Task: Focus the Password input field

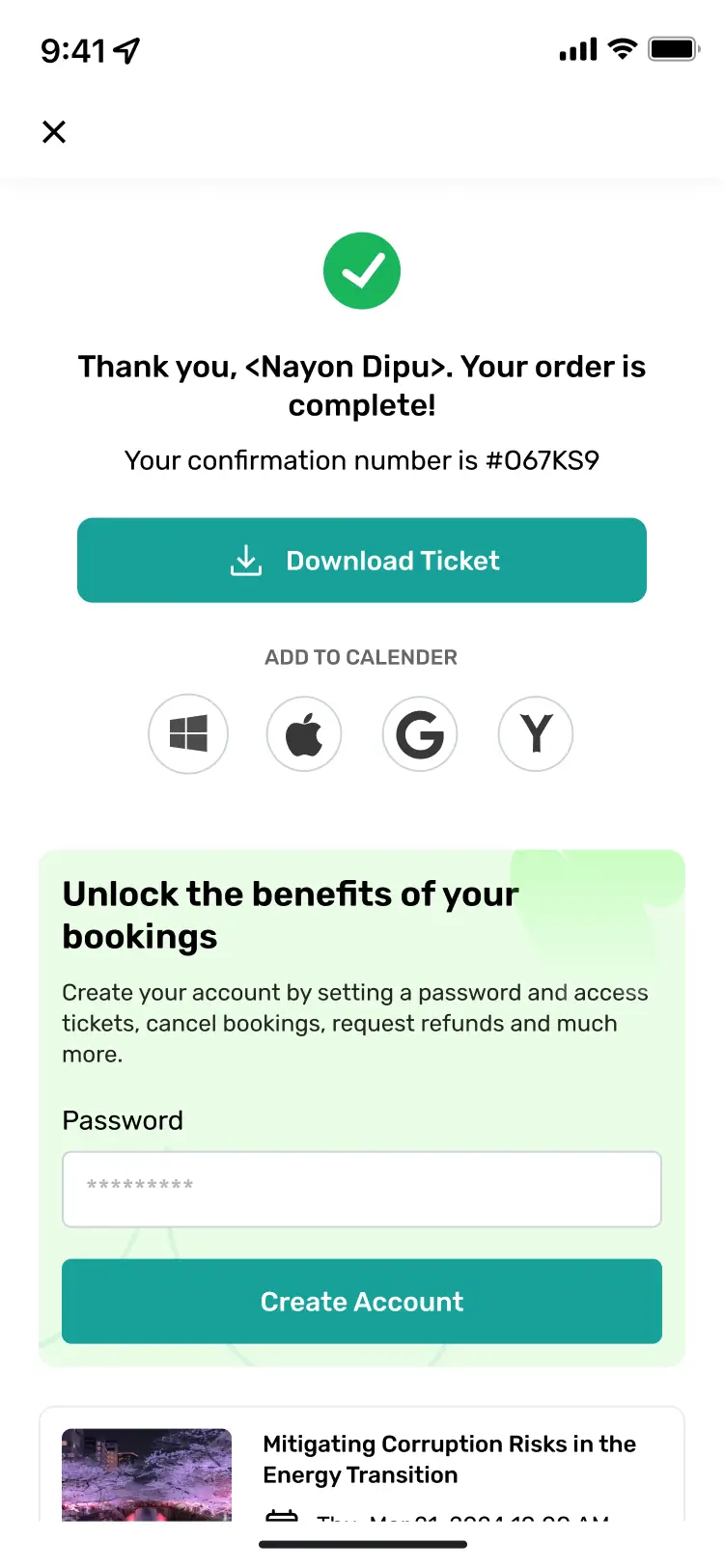Action: point(362,1189)
